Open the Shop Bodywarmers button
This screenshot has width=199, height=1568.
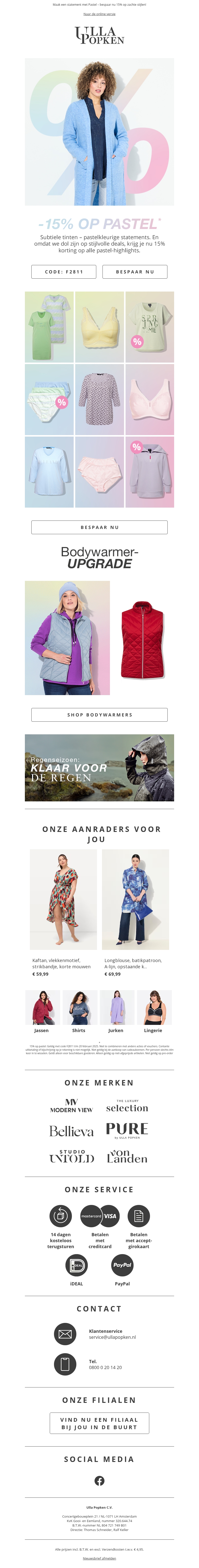(99, 715)
